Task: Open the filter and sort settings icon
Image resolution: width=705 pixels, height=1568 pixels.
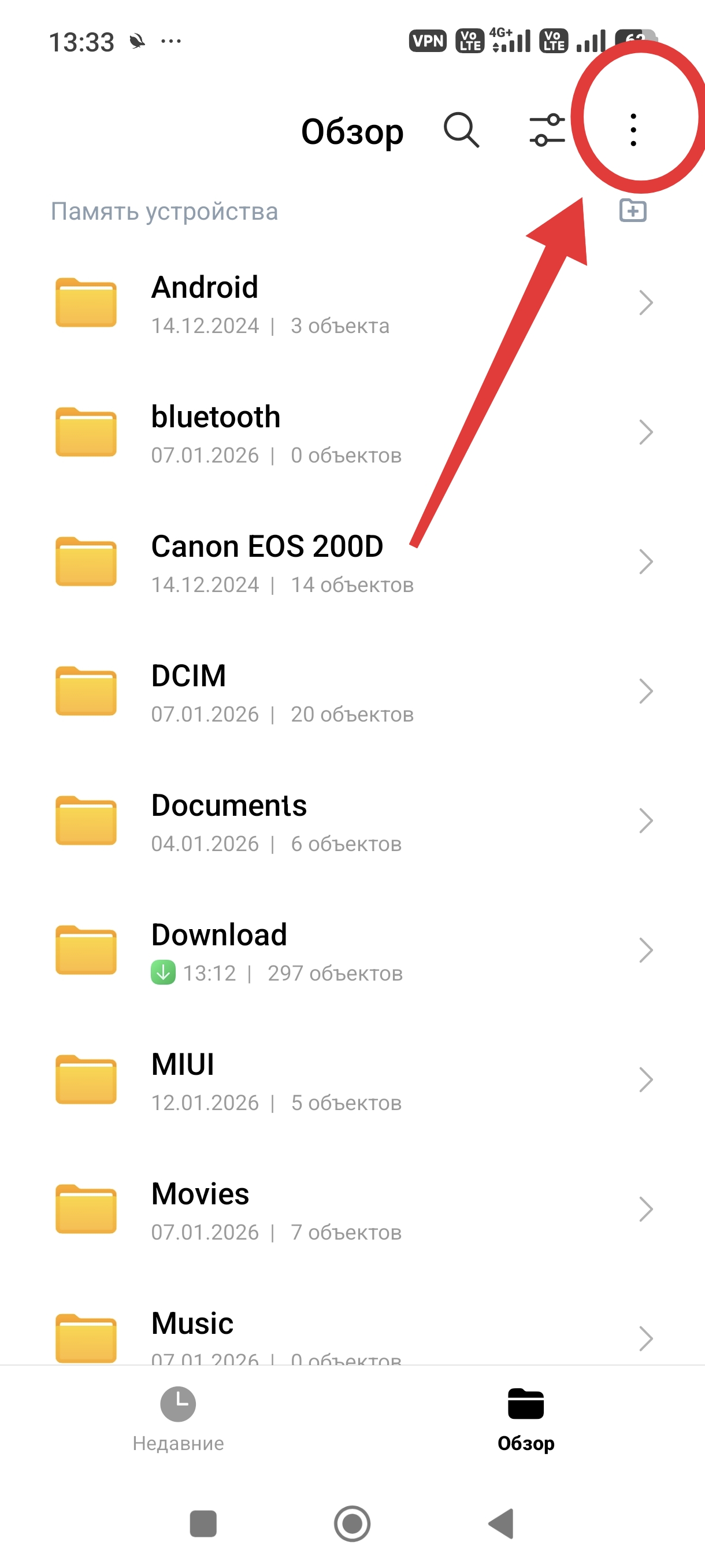Action: (547, 130)
